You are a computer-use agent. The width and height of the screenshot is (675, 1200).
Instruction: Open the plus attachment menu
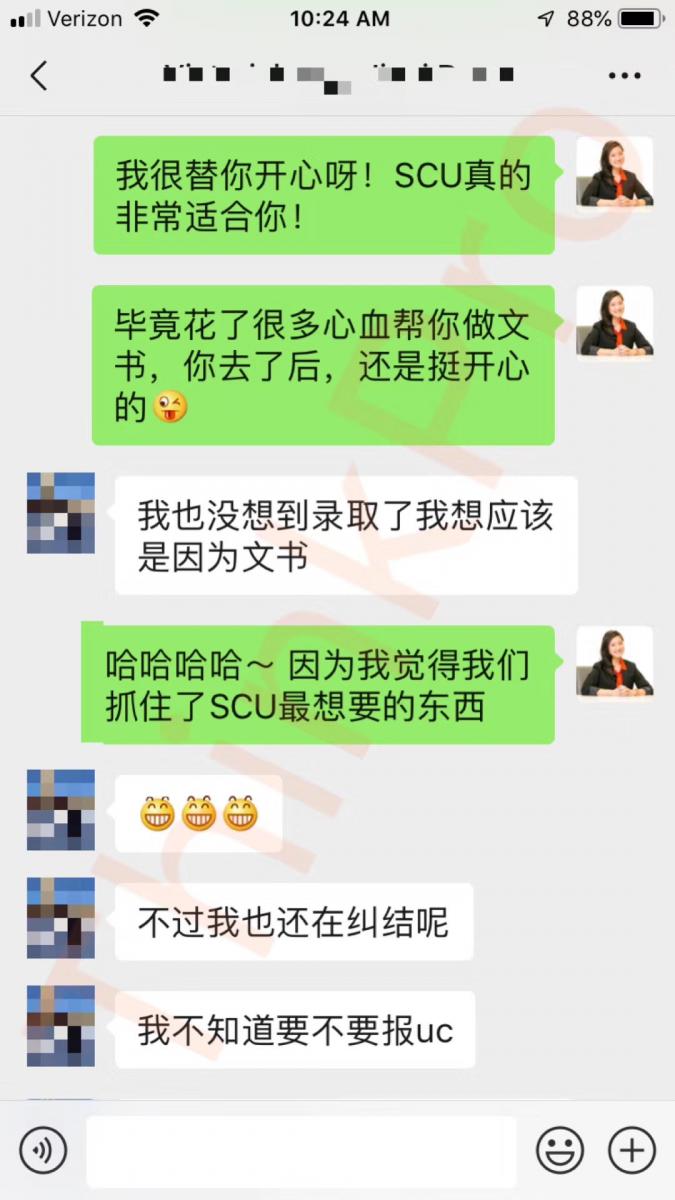[x=632, y=1150]
